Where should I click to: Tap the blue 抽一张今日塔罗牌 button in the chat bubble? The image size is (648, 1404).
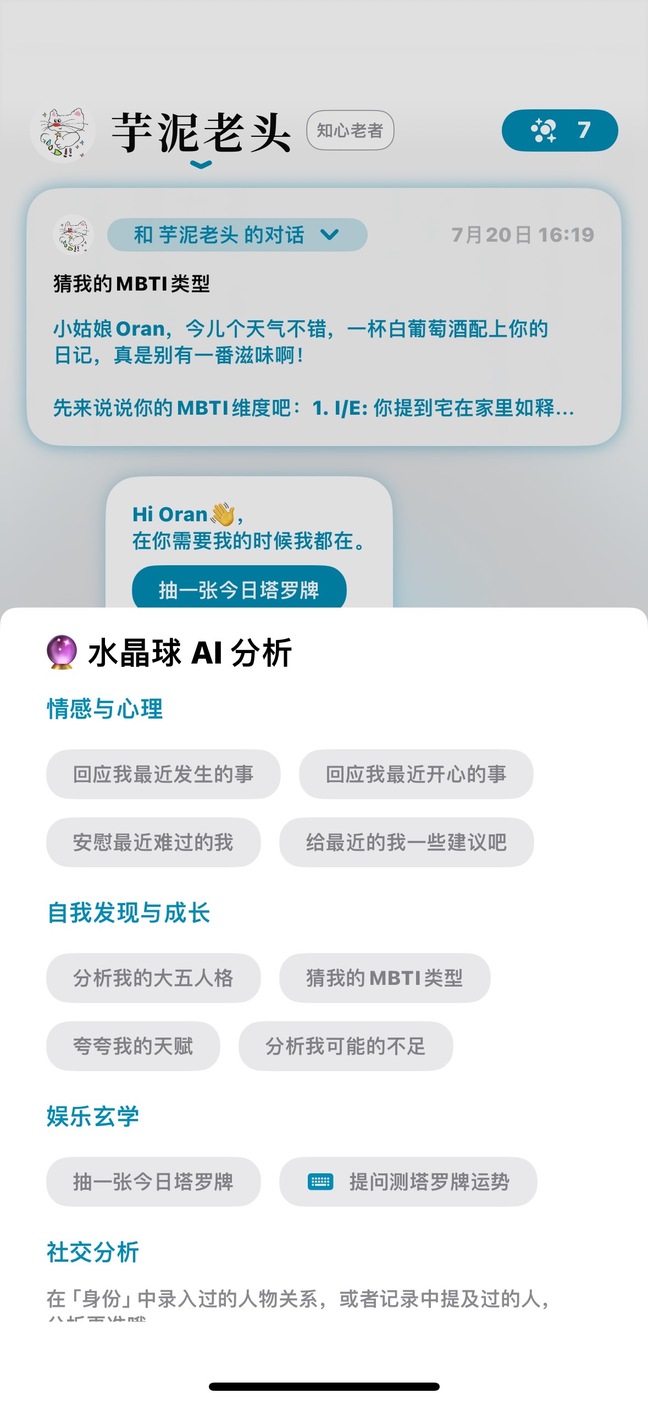239,589
